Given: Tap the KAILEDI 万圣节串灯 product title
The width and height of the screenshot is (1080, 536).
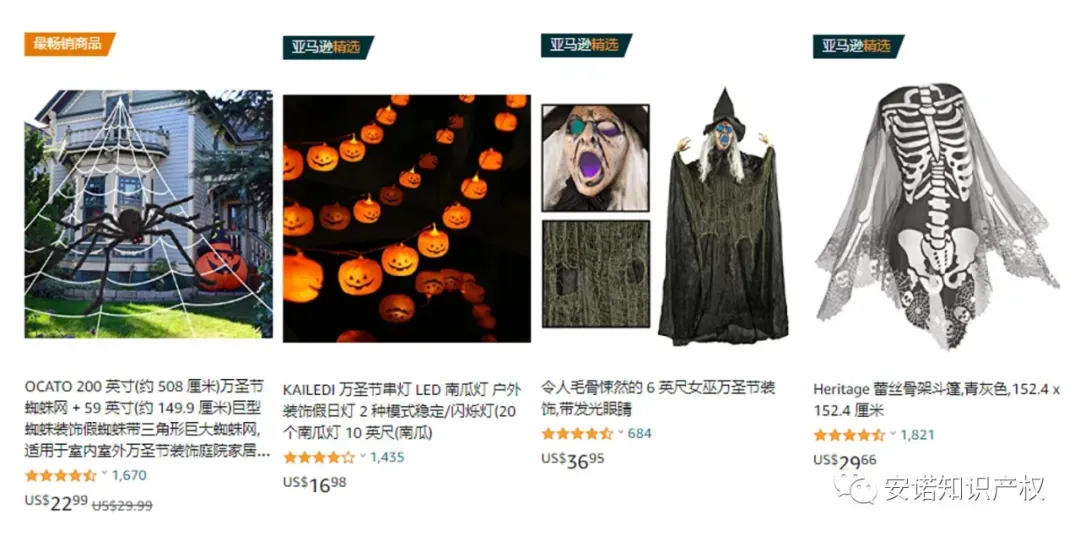Looking at the screenshot, I should [403, 410].
